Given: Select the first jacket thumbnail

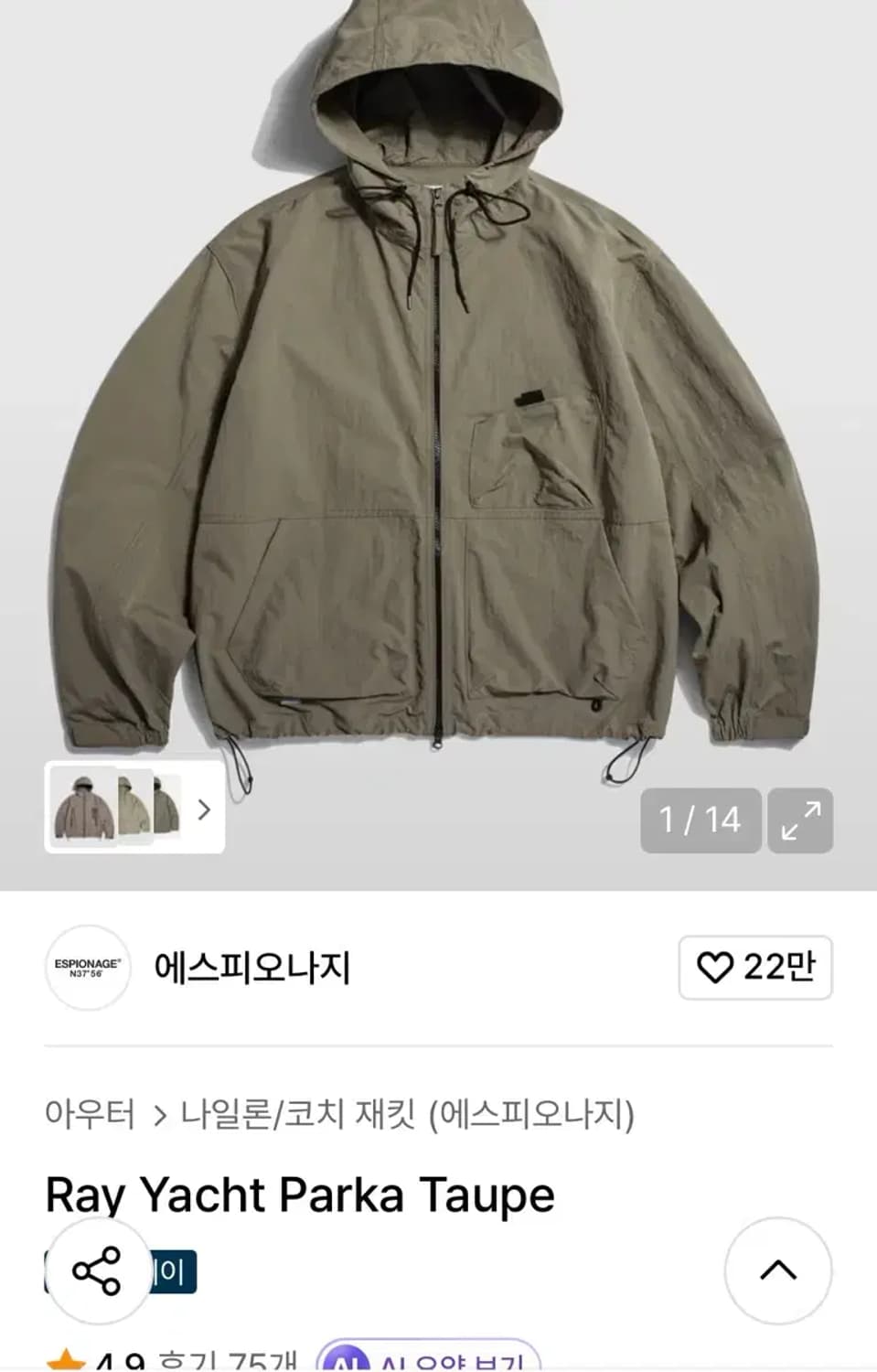Looking at the screenshot, I should (x=80, y=809).
